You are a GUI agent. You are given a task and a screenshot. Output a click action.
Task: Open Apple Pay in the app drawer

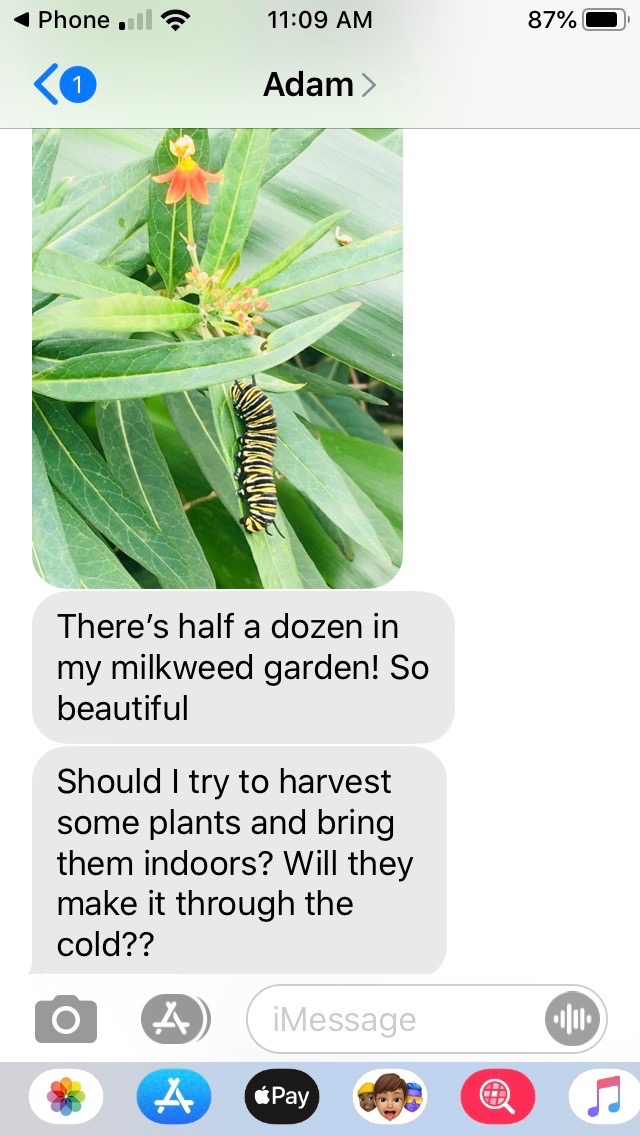pyautogui.click(x=281, y=1097)
